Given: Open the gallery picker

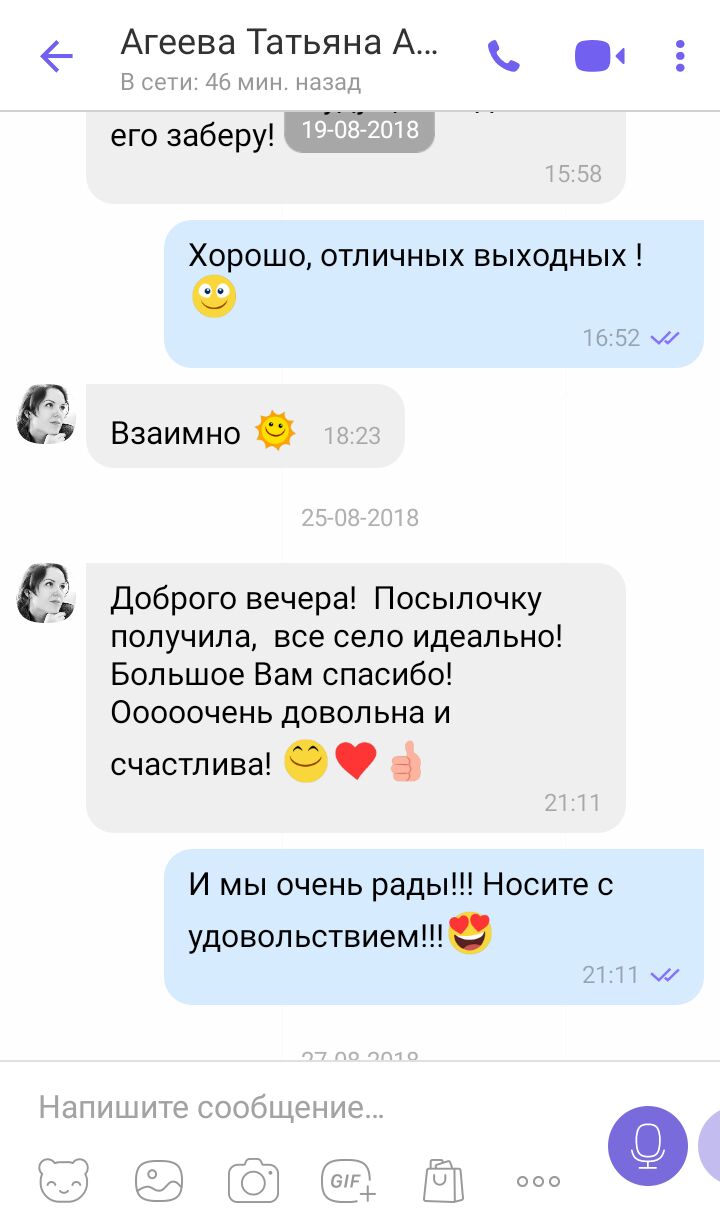Looking at the screenshot, I should [160, 1181].
